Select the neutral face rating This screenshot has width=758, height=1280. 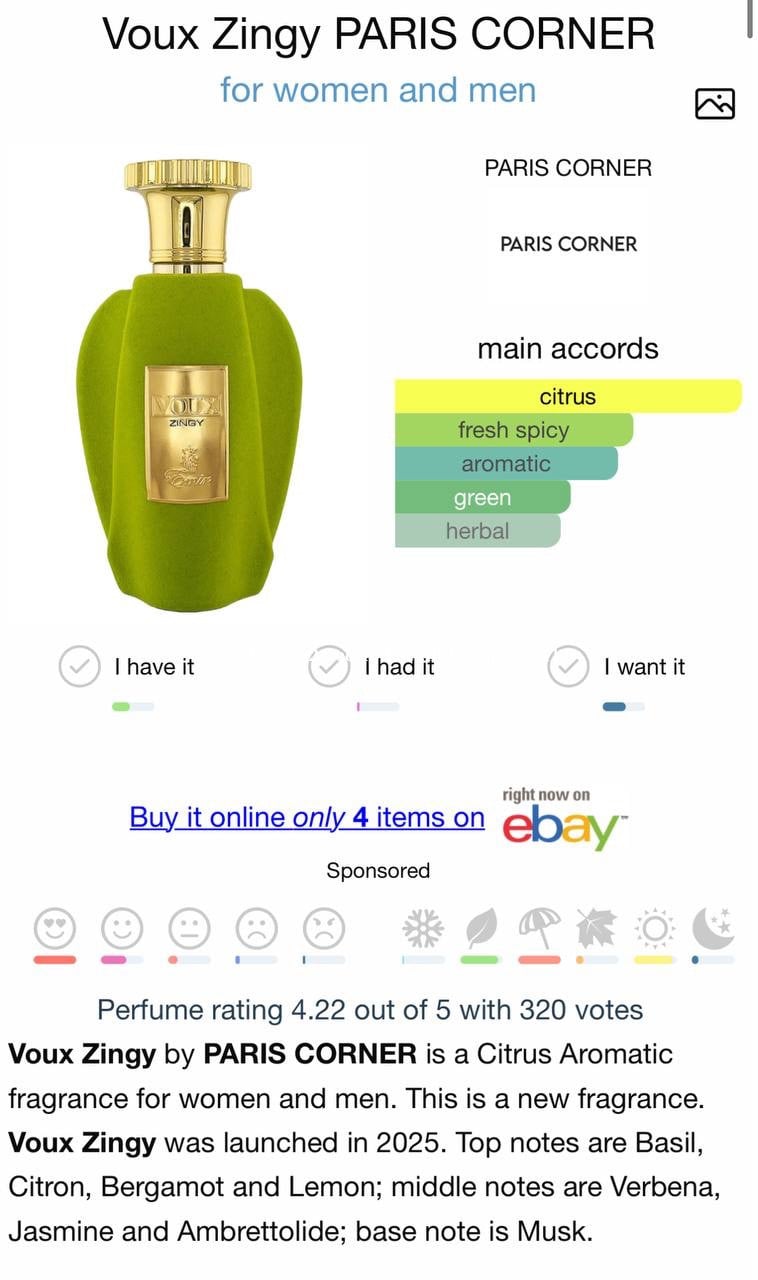[189, 929]
